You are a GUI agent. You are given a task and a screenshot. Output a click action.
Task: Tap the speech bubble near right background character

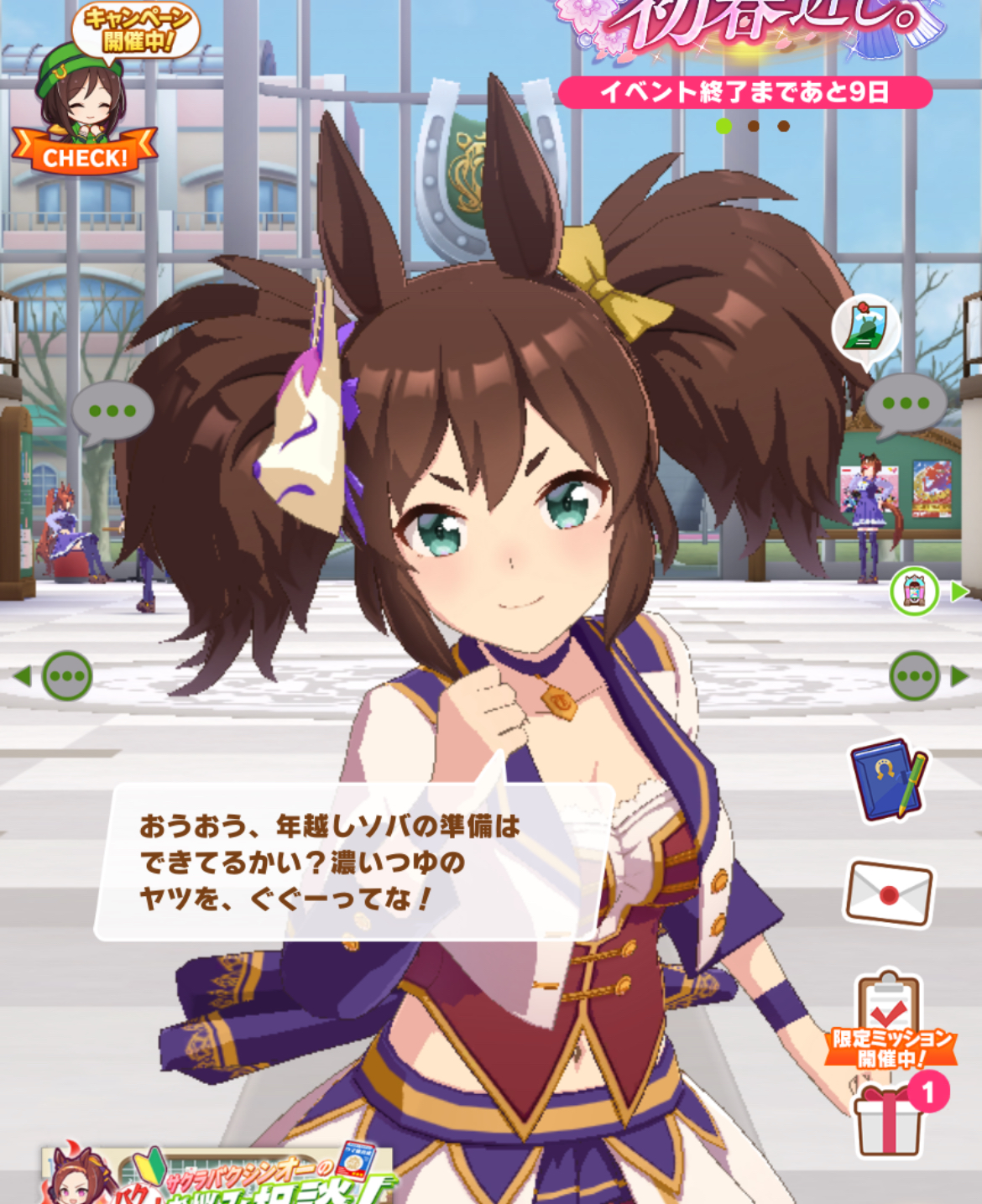[x=906, y=404]
